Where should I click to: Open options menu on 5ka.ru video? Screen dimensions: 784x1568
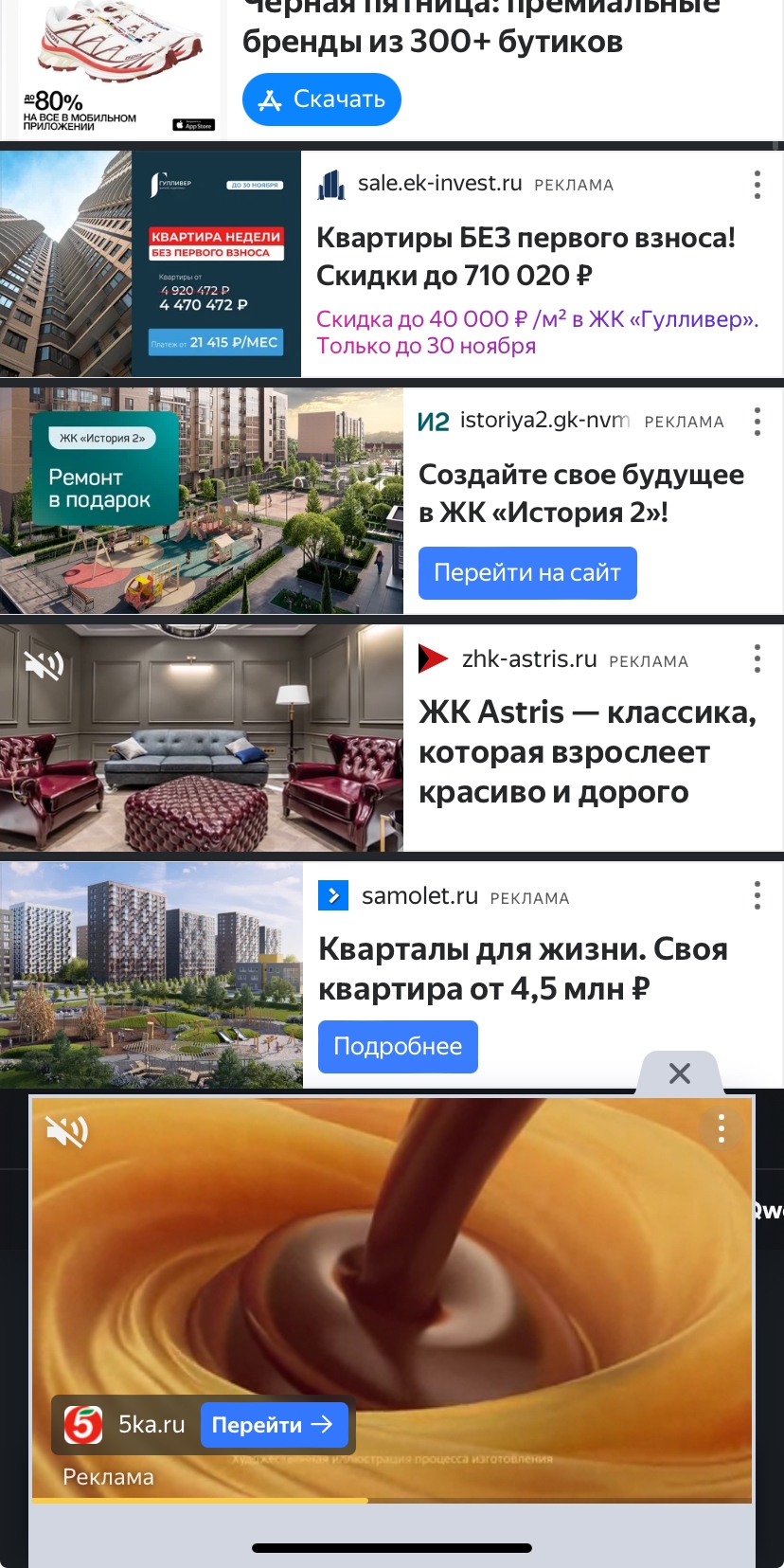tap(722, 1128)
